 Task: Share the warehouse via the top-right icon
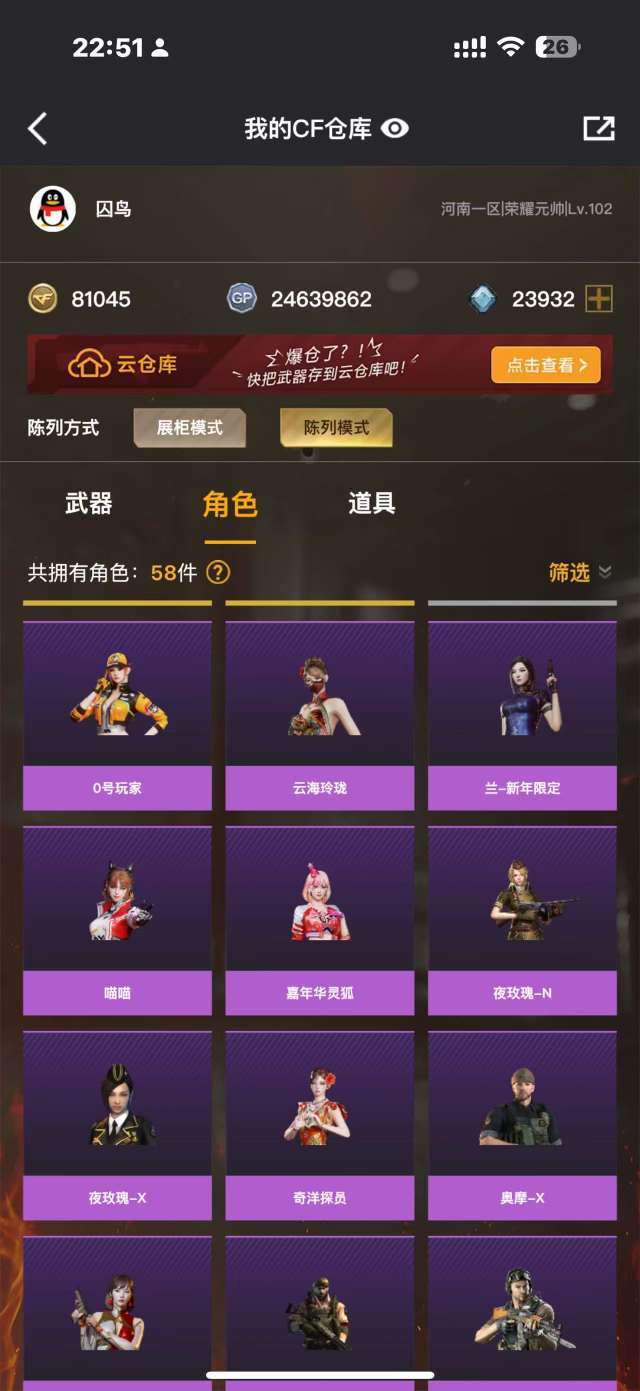pos(598,128)
